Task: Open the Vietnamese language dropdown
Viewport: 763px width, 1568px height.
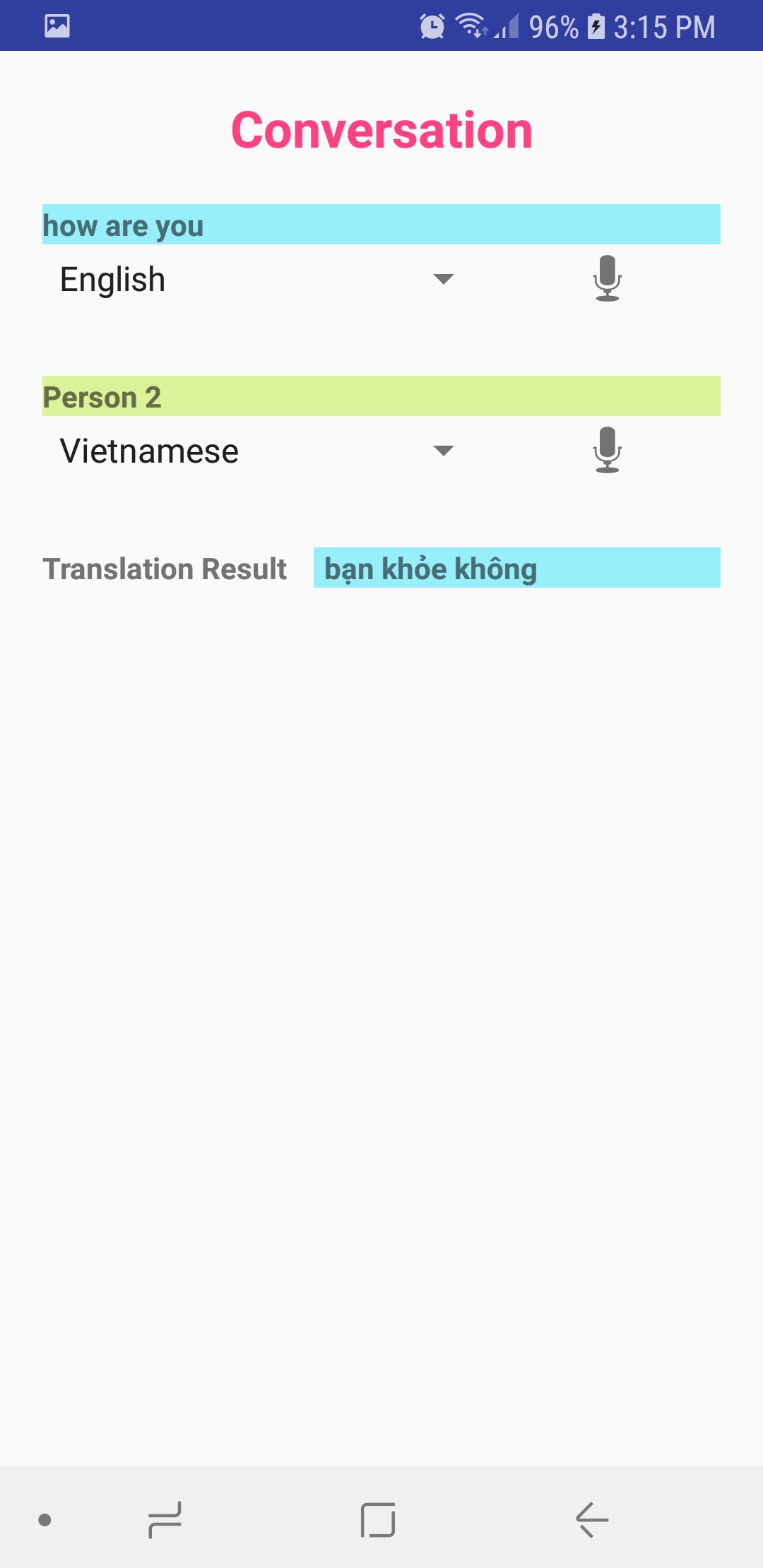Action: 258,451
